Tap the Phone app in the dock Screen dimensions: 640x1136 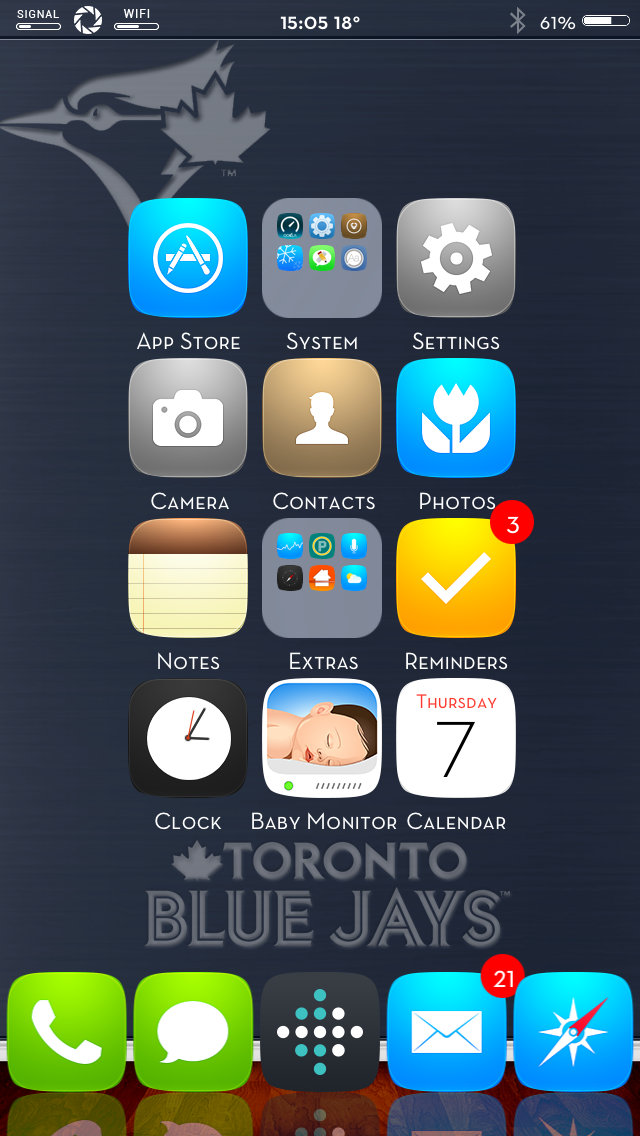[x=67, y=1031]
